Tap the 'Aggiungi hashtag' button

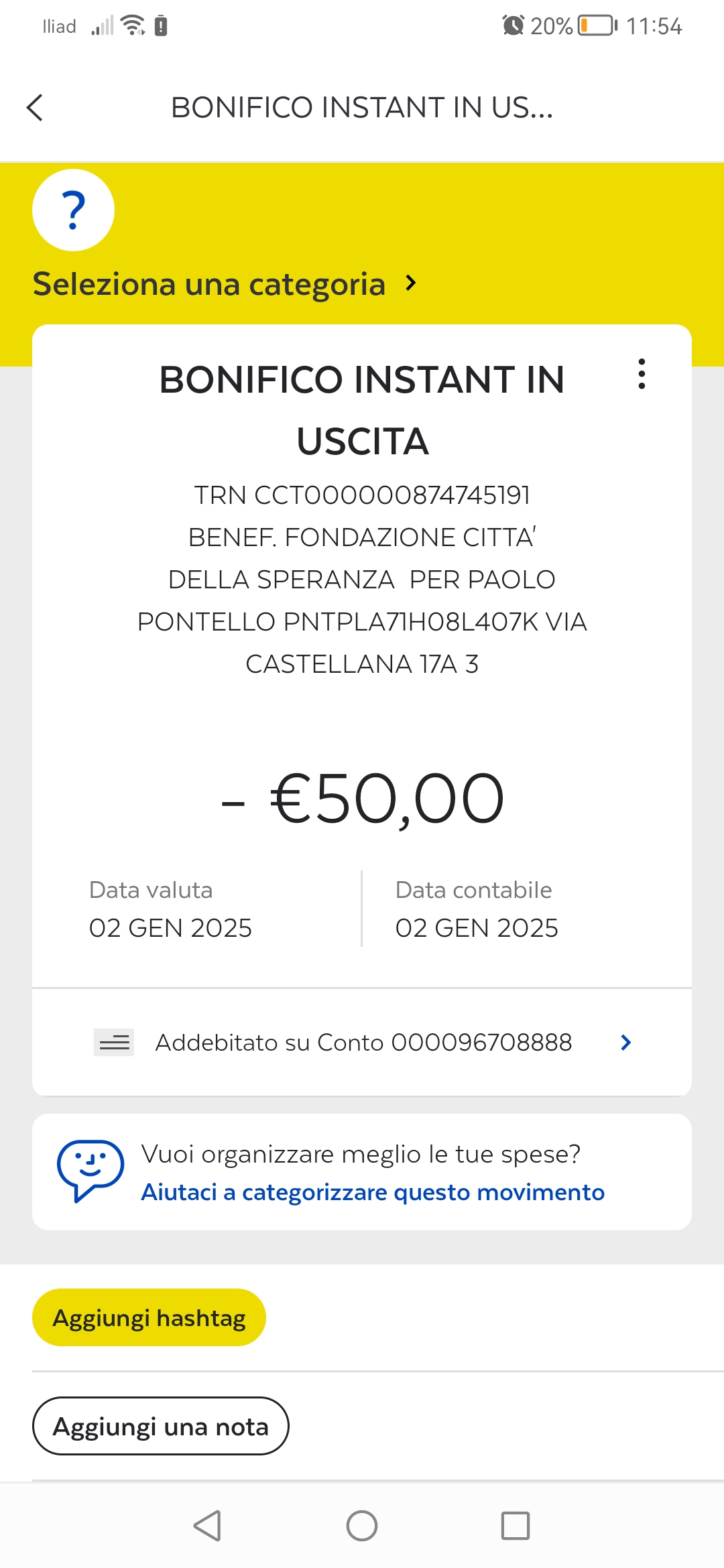pyautogui.click(x=149, y=1317)
